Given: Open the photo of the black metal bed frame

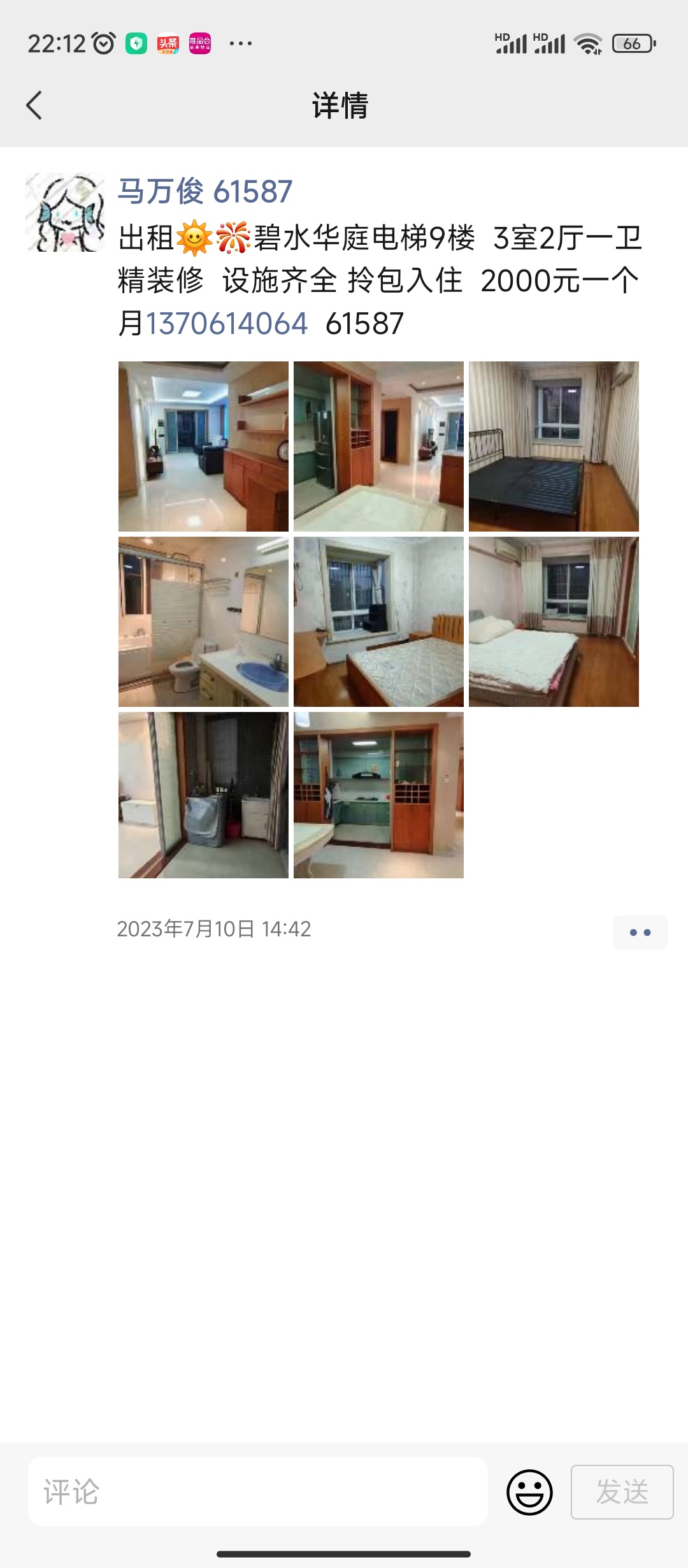Looking at the screenshot, I should click(554, 446).
